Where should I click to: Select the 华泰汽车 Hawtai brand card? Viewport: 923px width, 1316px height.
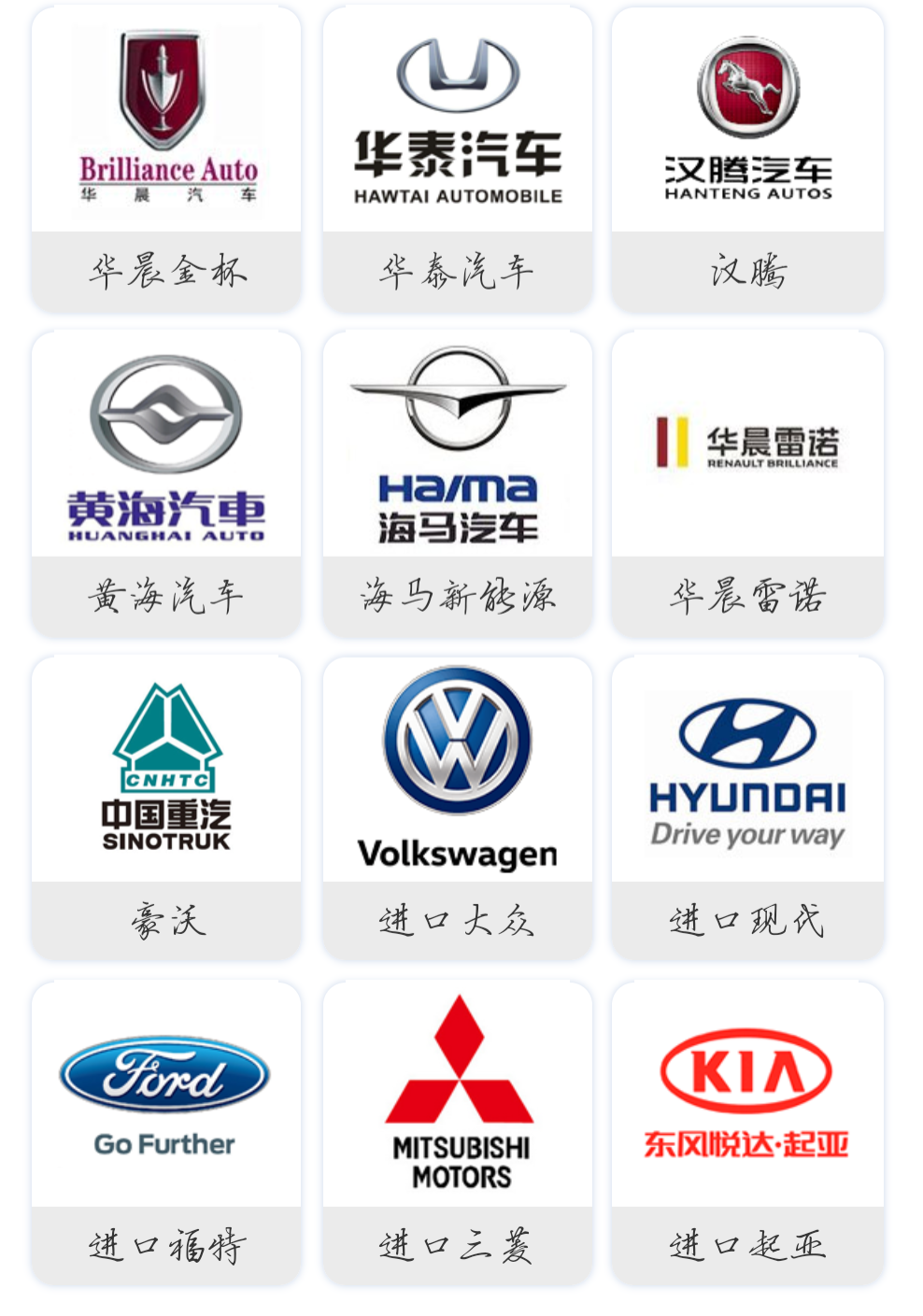coord(458,159)
